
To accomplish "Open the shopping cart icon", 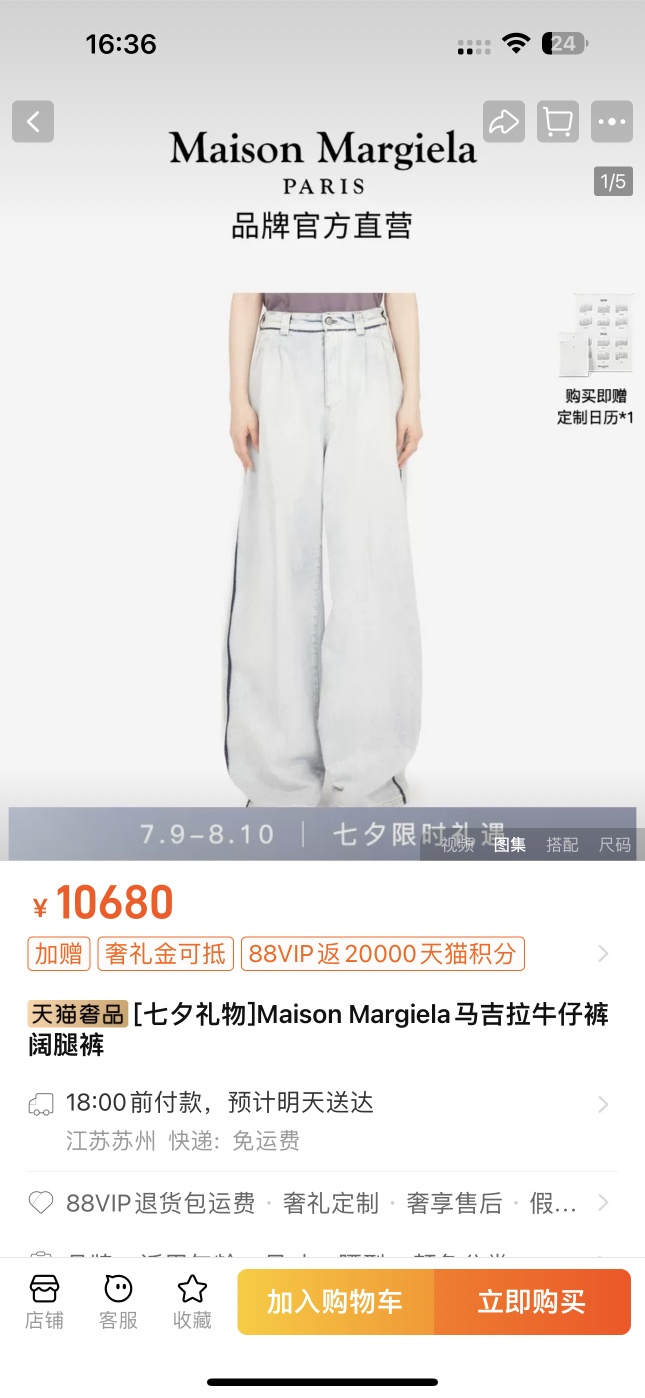I will coord(557,122).
